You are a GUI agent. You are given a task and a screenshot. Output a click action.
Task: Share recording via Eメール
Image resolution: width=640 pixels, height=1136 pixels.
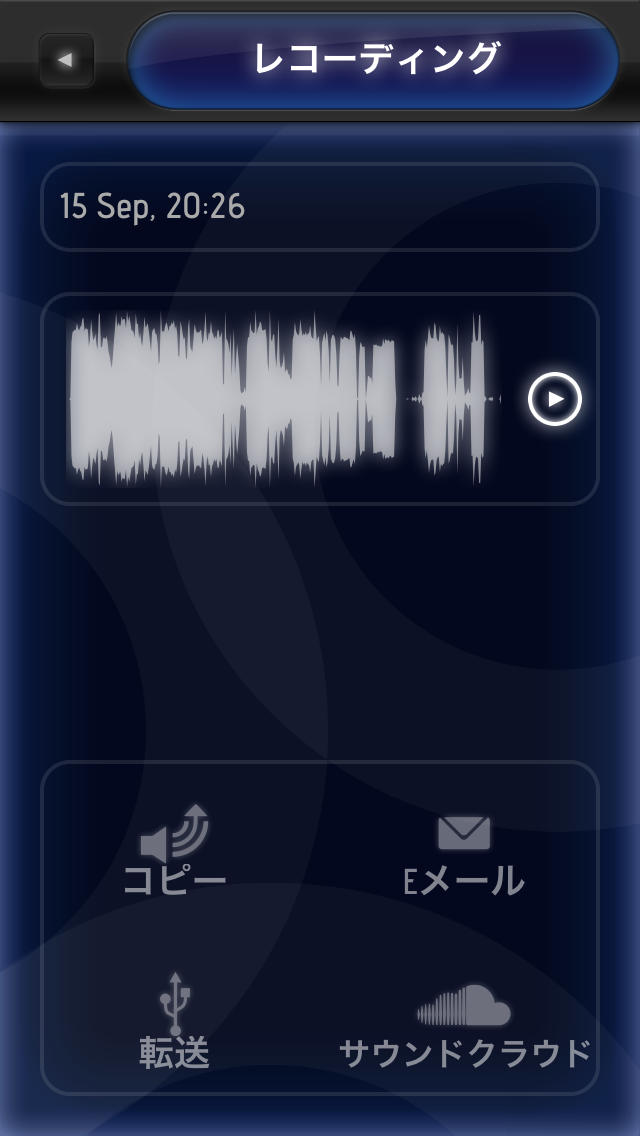click(464, 856)
